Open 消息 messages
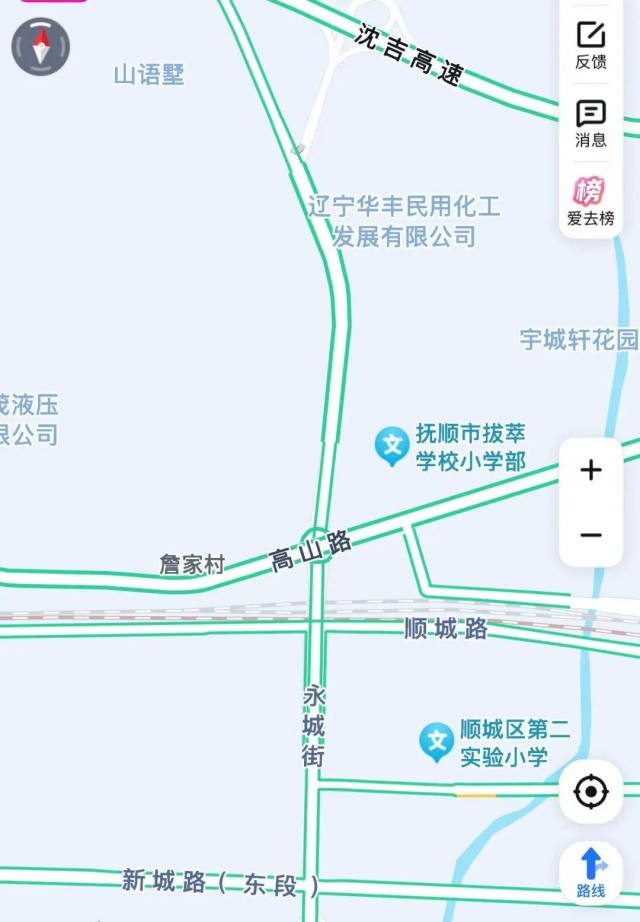The image size is (640, 922). (591, 123)
